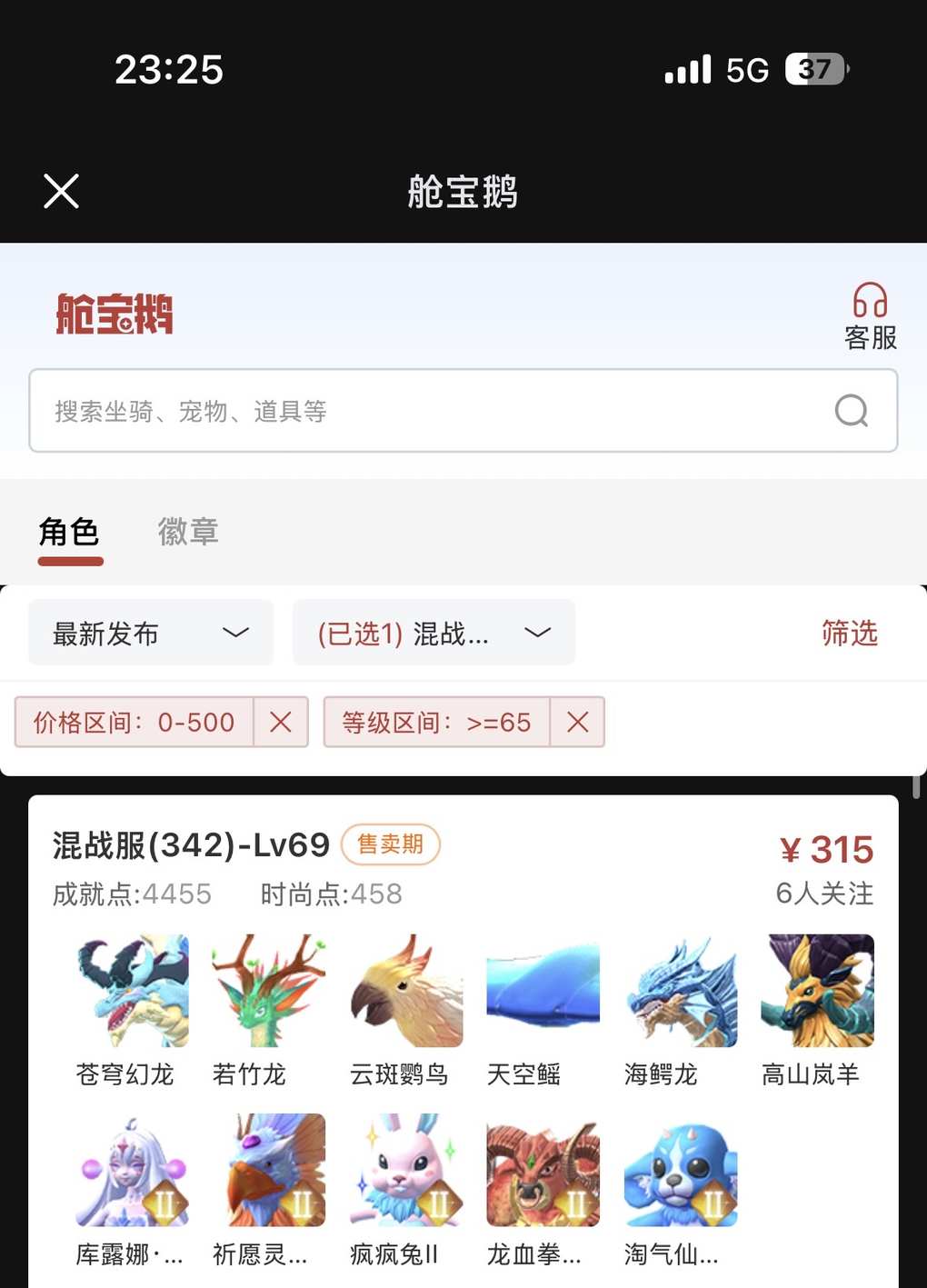Remove the 价格区间 0-500 filter
Image resolution: width=927 pixels, height=1288 pixels.
[x=281, y=722]
